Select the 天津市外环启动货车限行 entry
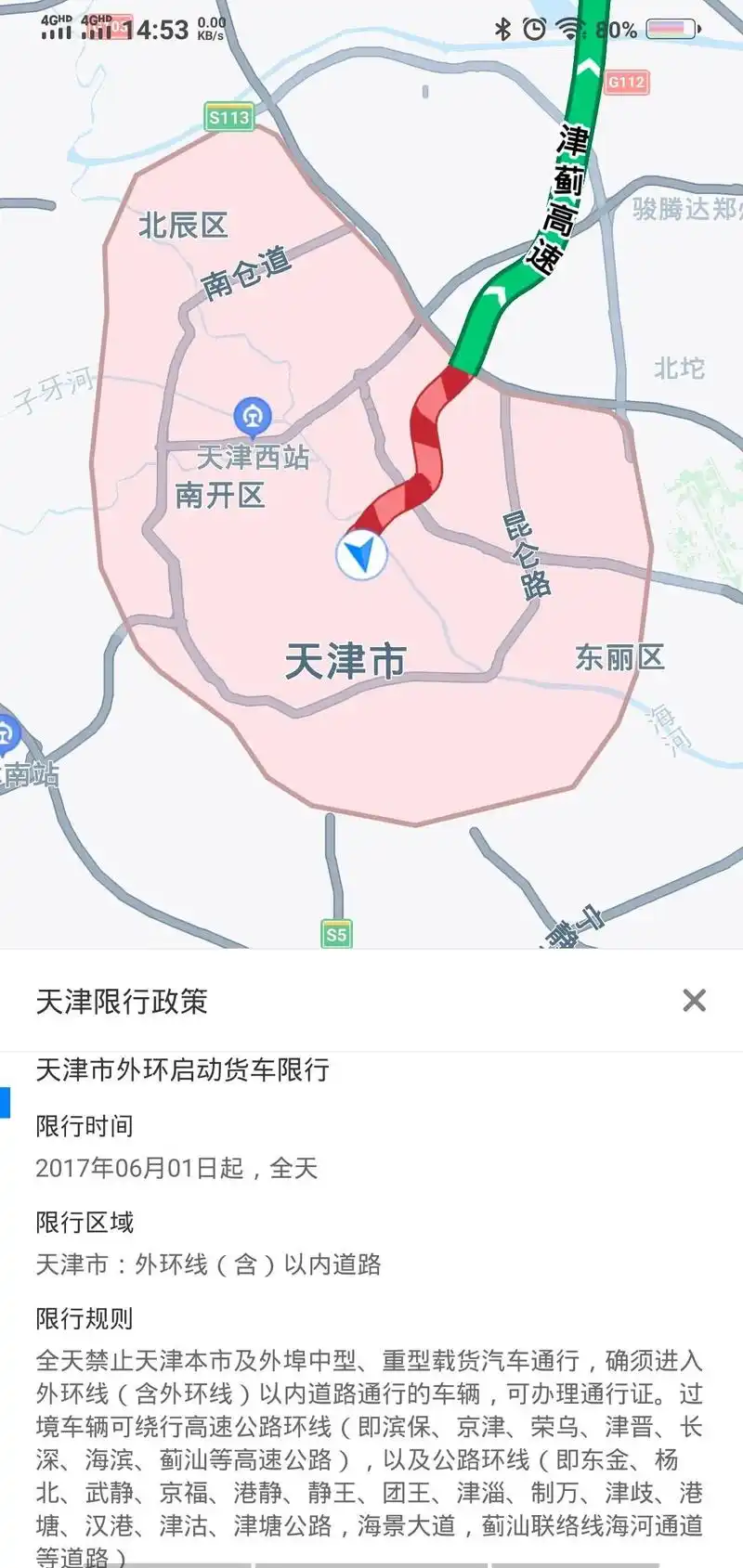The height and width of the screenshot is (1568, 743). pyautogui.click(x=188, y=1069)
